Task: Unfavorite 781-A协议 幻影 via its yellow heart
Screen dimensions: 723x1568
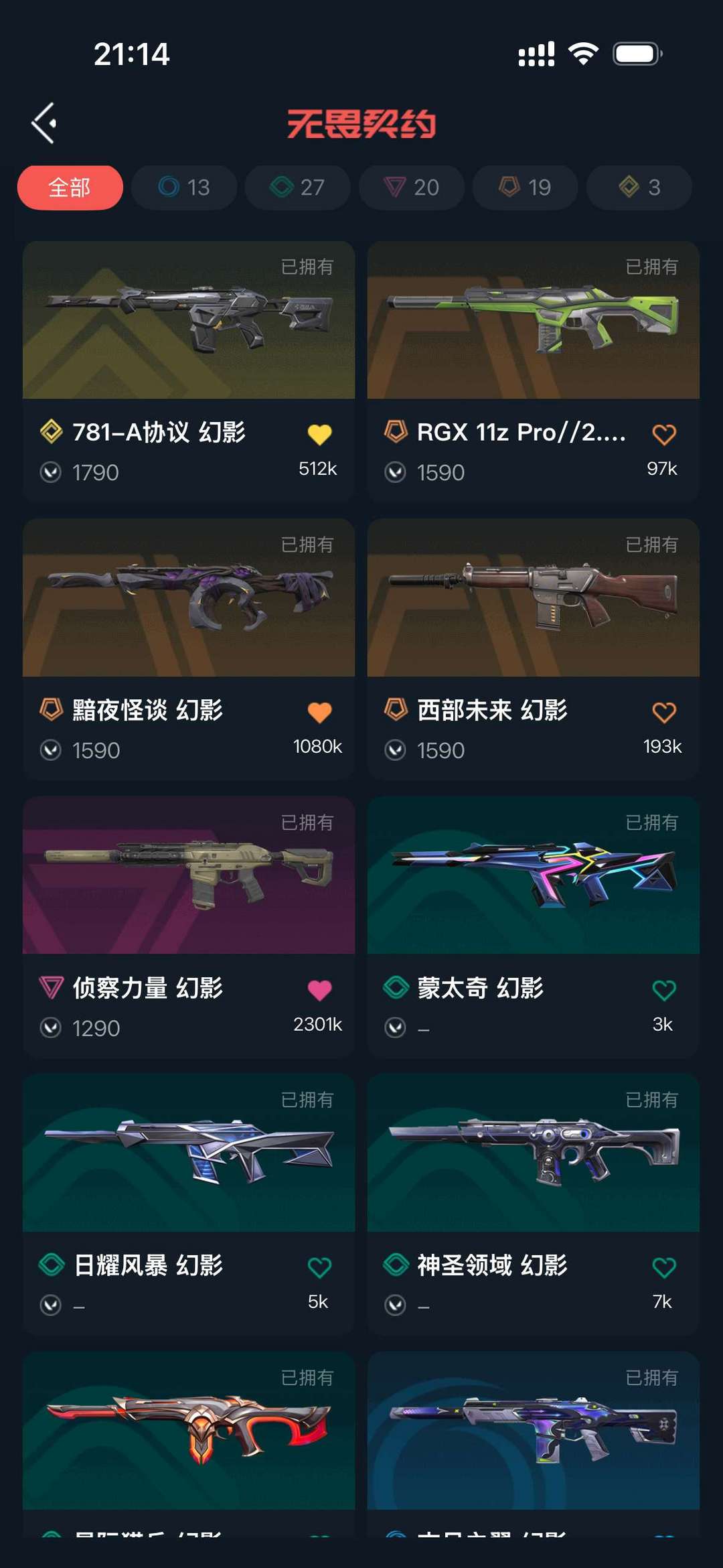Action: [320, 433]
